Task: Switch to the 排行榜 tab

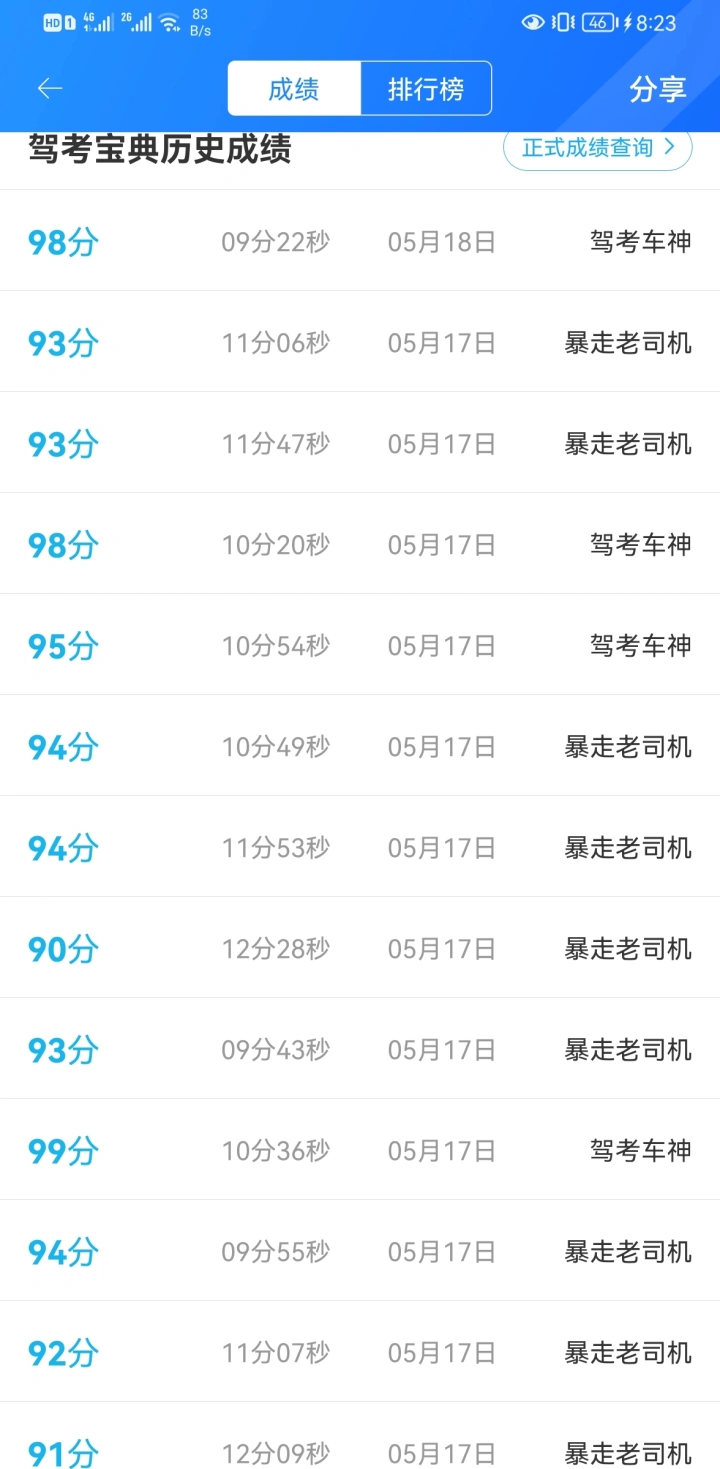Action: coord(426,89)
